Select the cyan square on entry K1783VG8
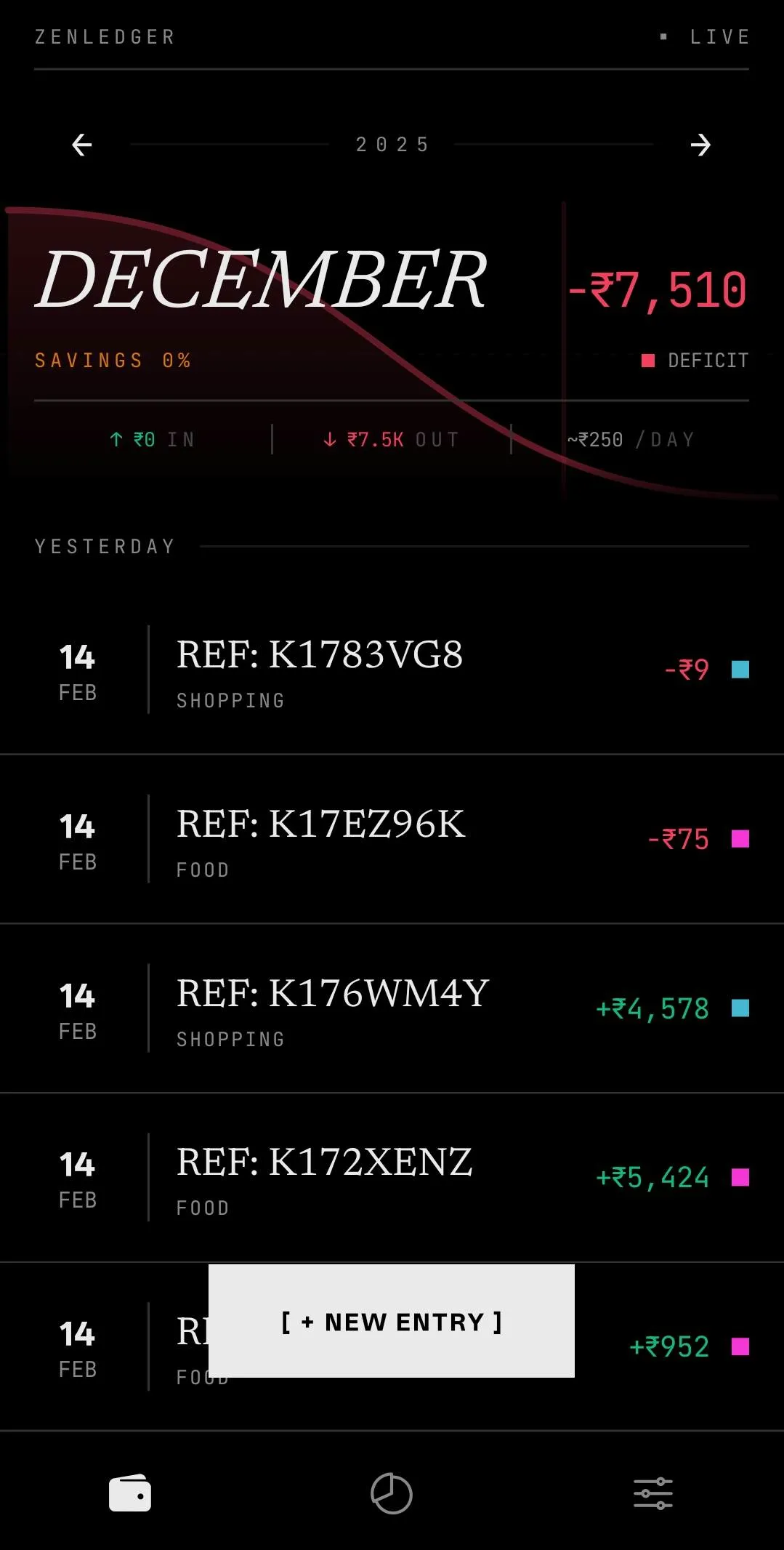This screenshot has height=1550, width=784. pos(740,670)
